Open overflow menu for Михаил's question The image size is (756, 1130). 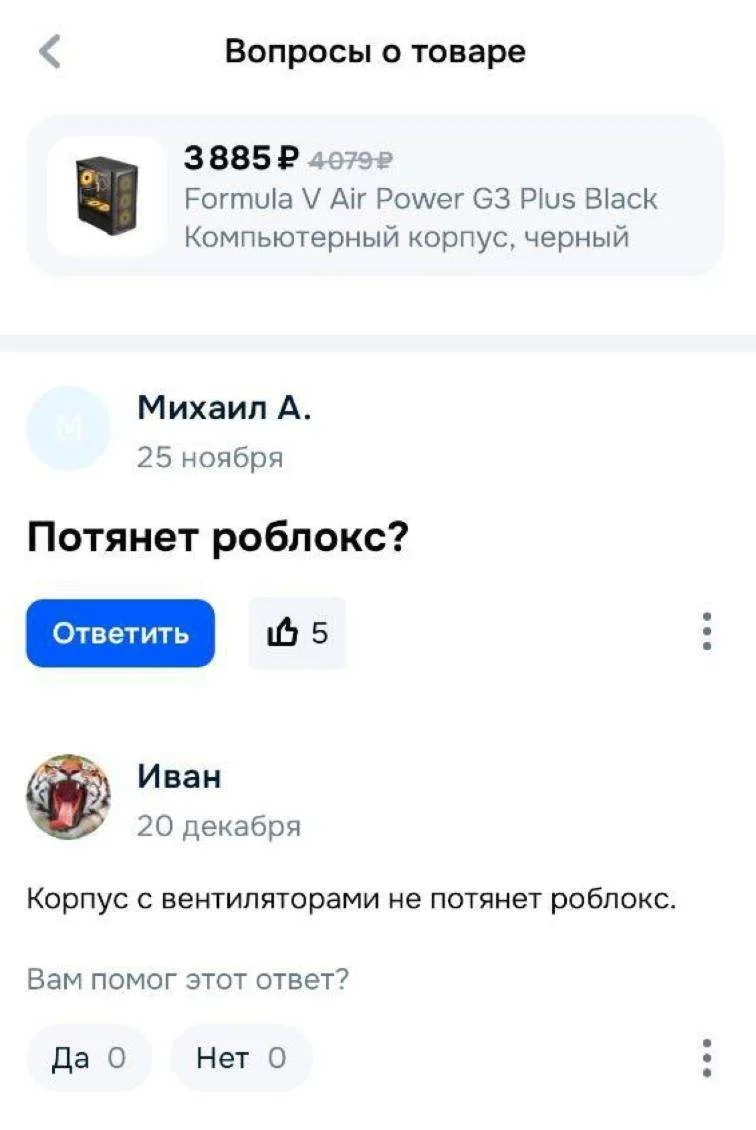pyautogui.click(x=706, y=632)
